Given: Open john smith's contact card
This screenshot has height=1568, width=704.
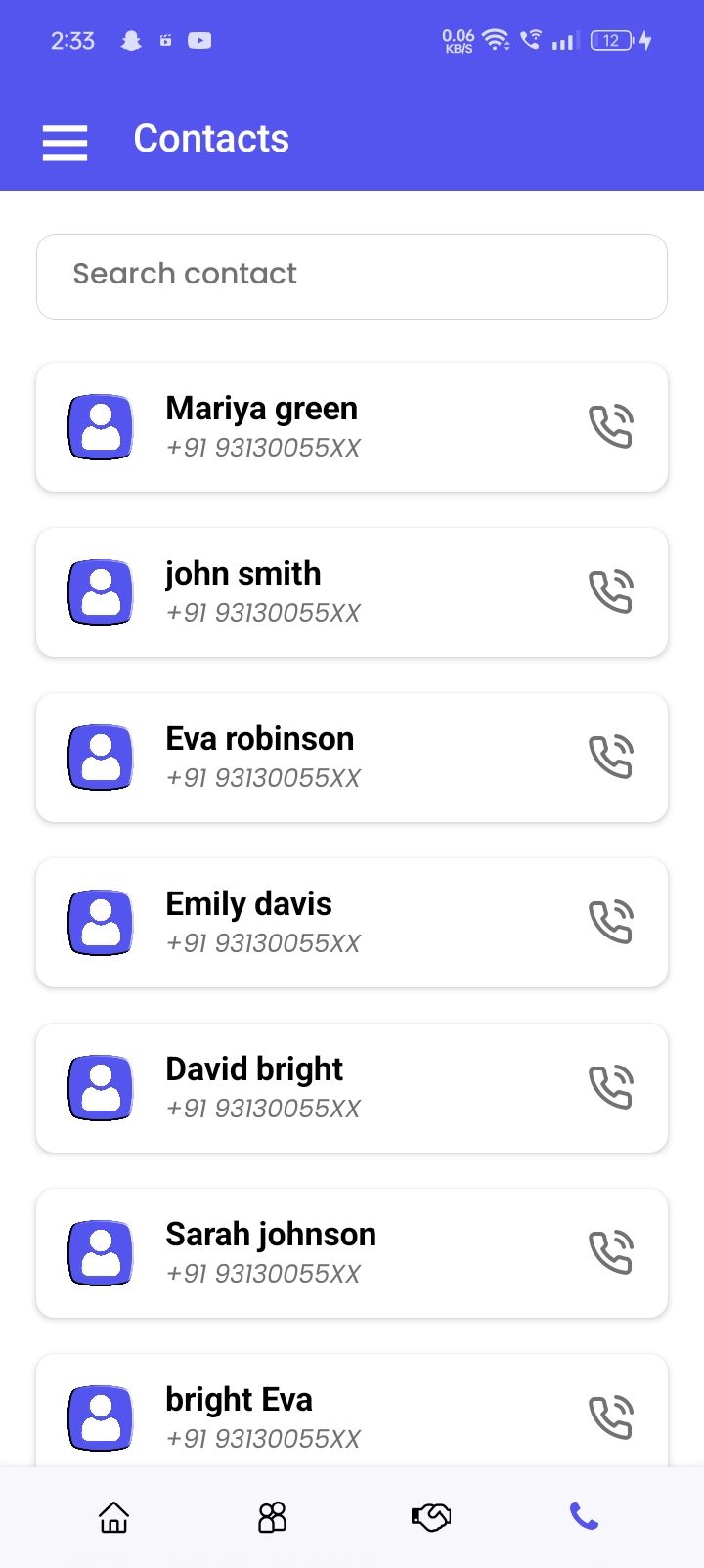Looking at the screenshot, I should click(293, 592).
